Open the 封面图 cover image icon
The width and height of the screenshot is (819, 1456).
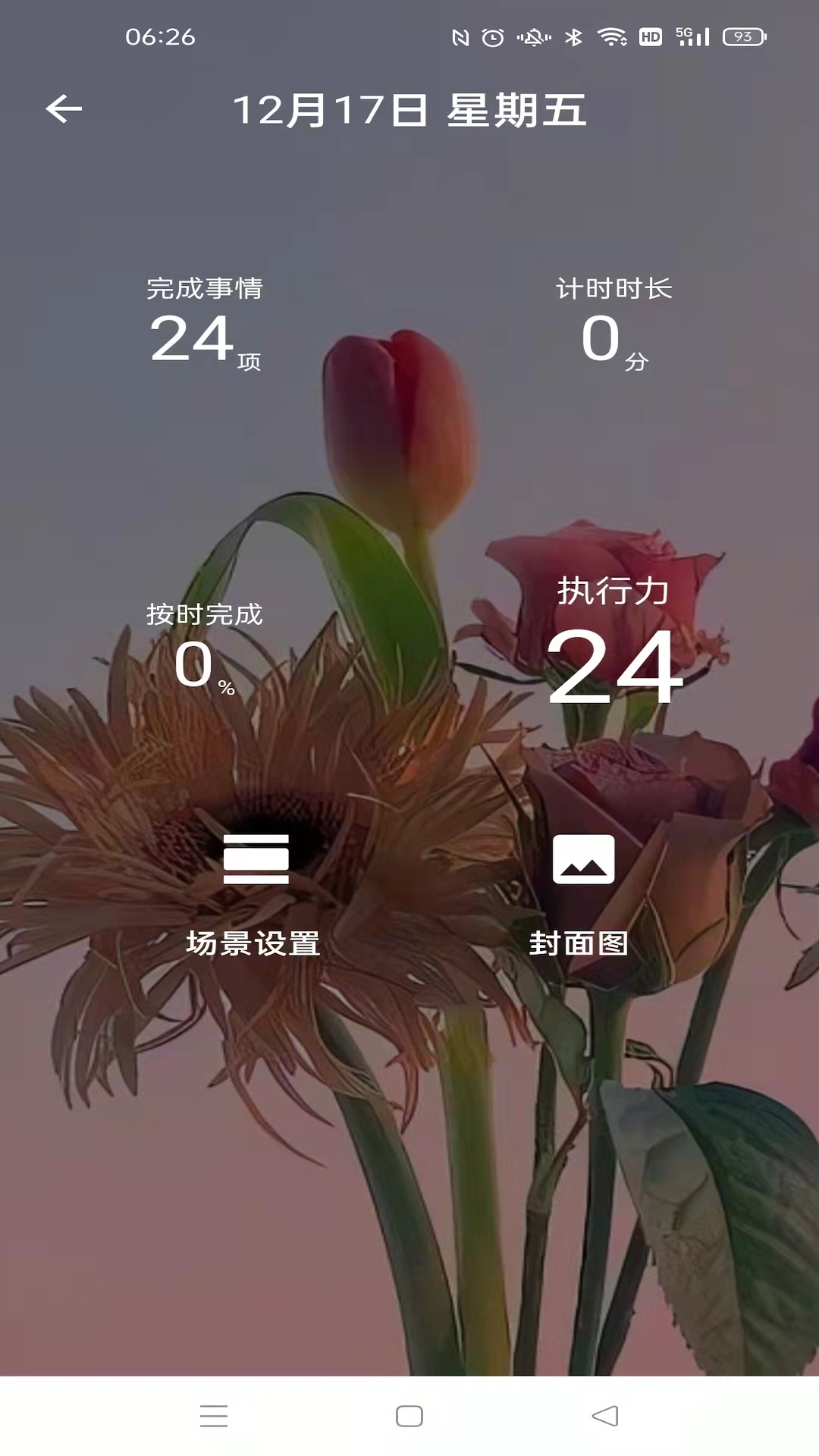(584, 861)
